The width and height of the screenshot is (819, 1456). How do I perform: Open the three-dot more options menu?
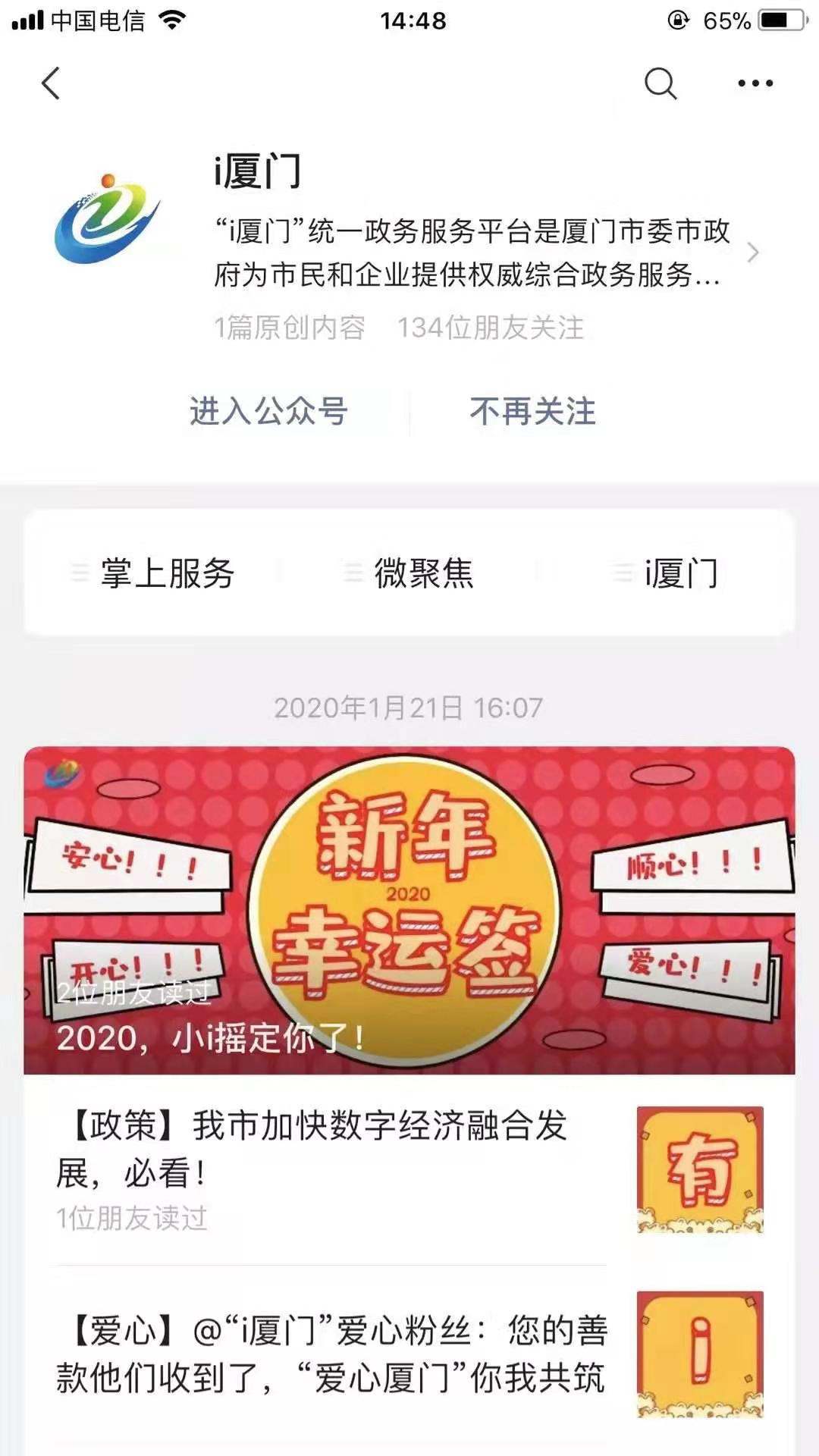[755, 83]
